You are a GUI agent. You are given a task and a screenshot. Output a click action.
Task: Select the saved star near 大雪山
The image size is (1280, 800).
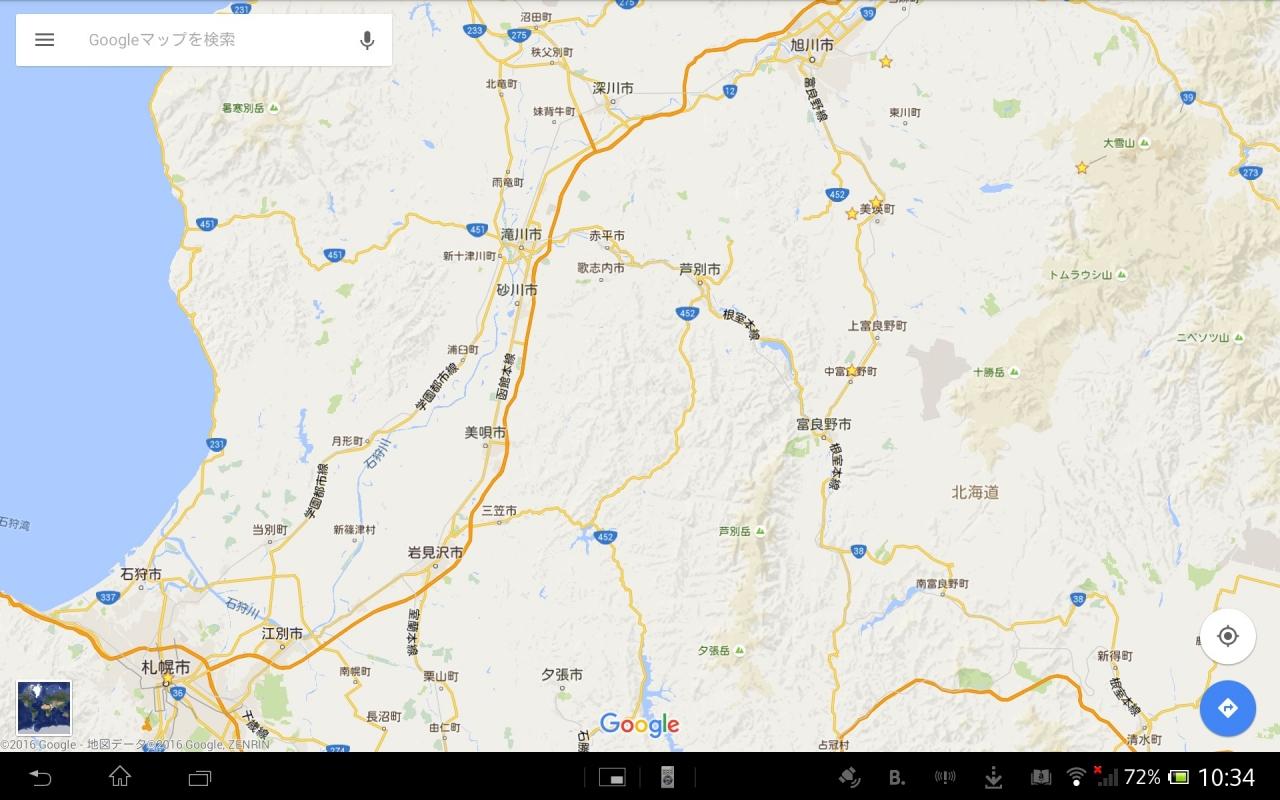click(1081, 168)
